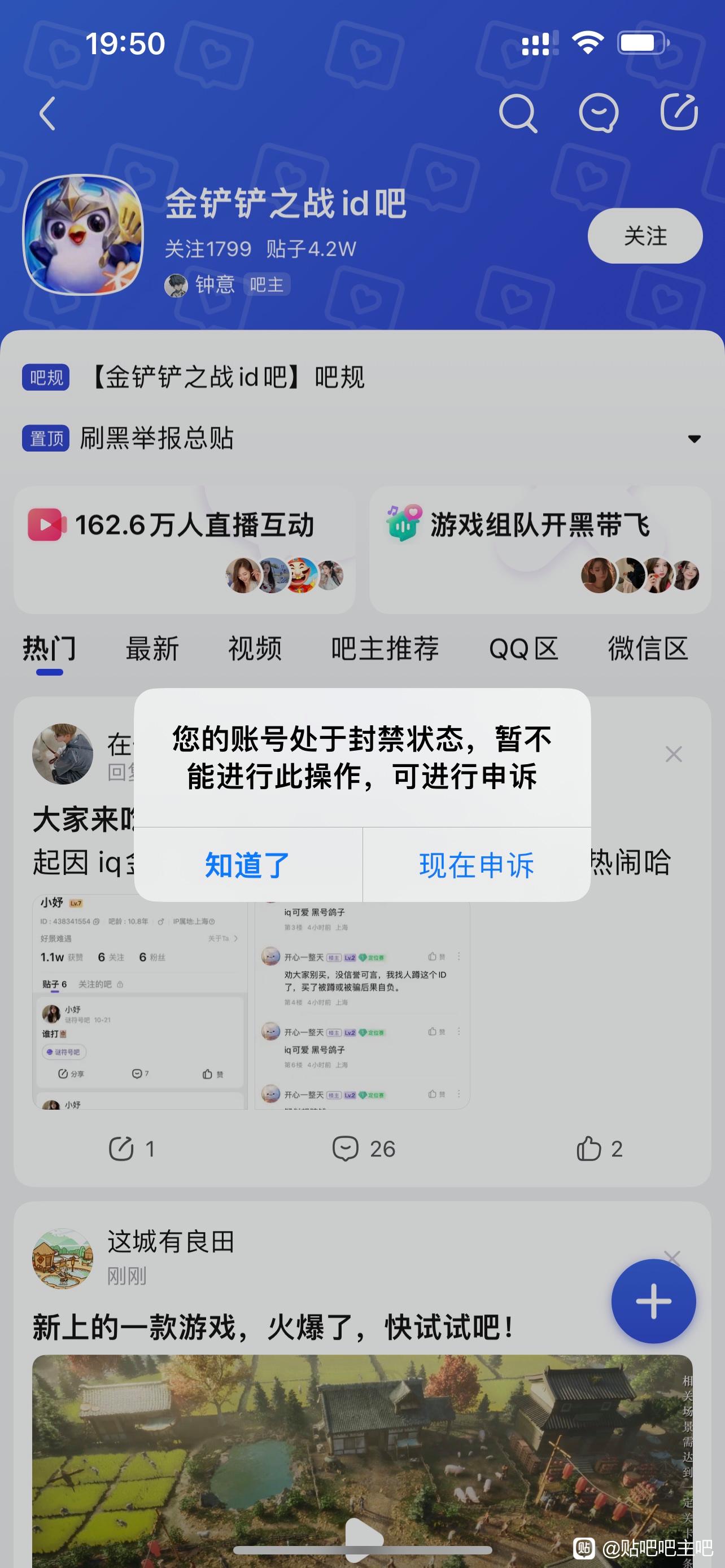725x1568 pixels.
Task: Like the post with 2 likes
Action: click(599, 1149)
